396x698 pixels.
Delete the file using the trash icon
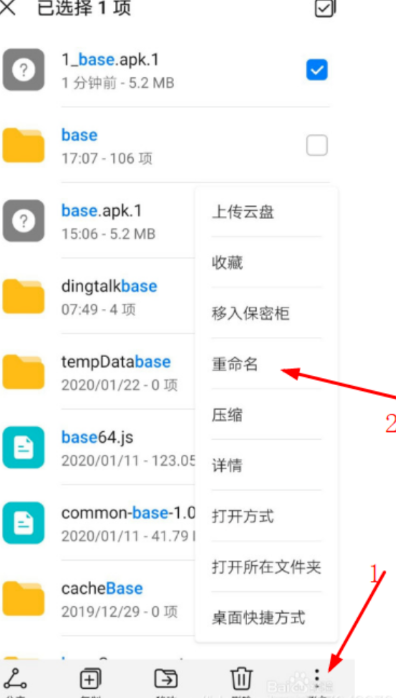[241, 679]
